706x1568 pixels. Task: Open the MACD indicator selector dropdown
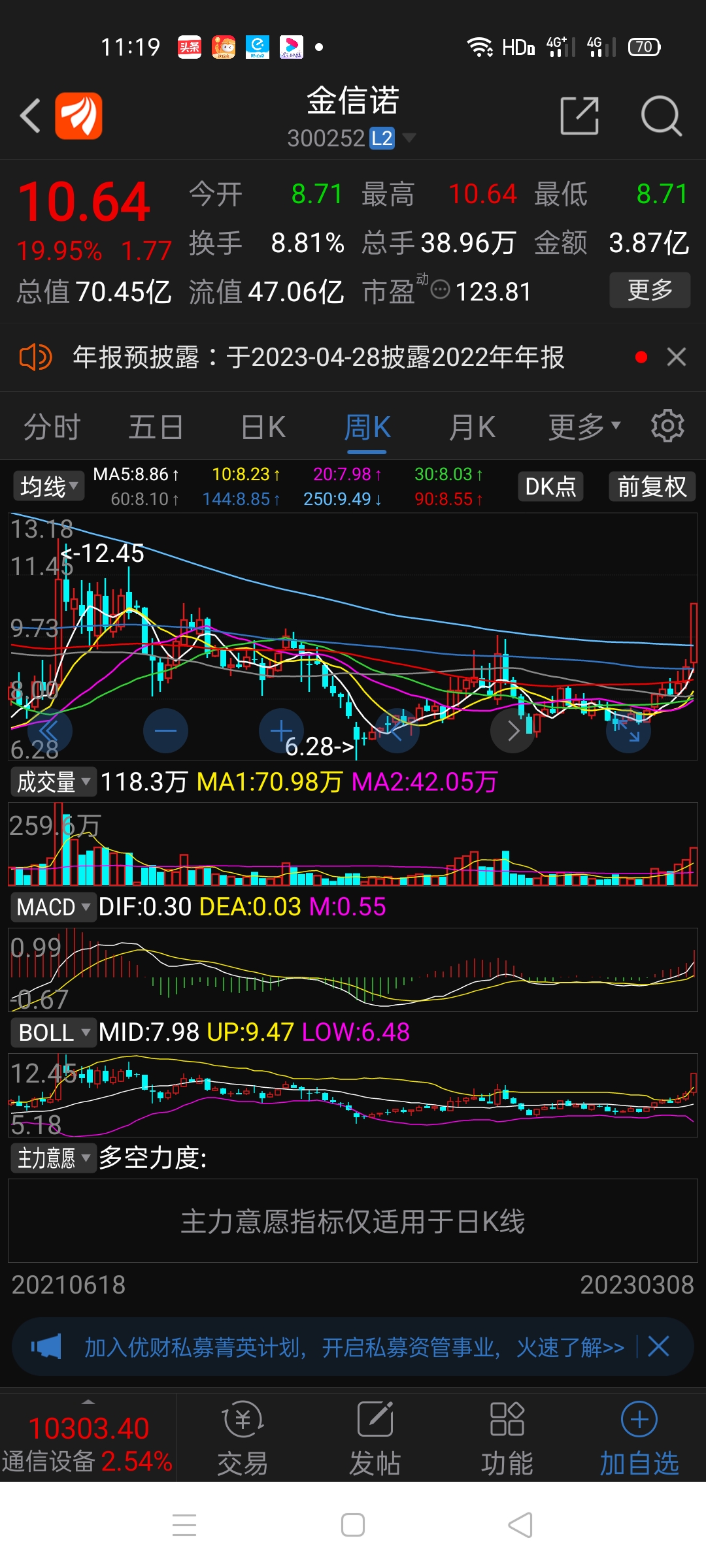[x=54, y=907]
